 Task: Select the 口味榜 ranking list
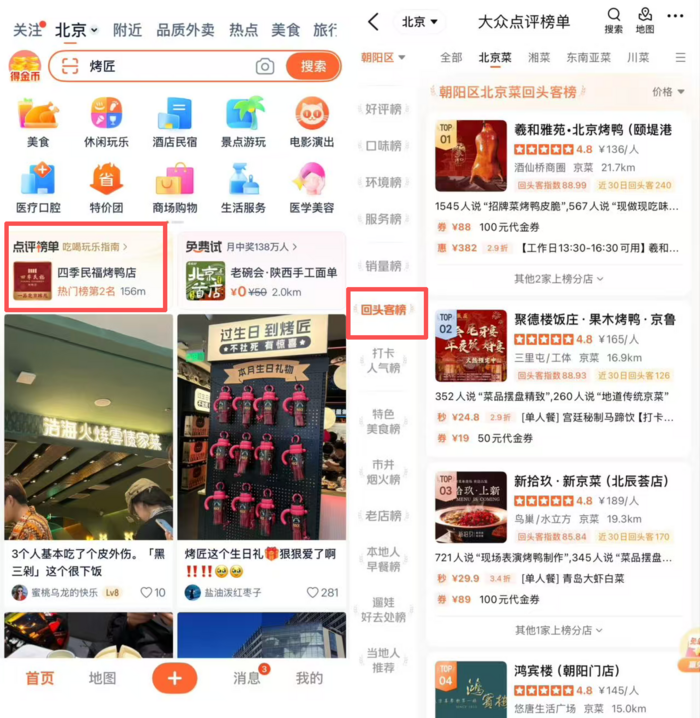(383, 146)
